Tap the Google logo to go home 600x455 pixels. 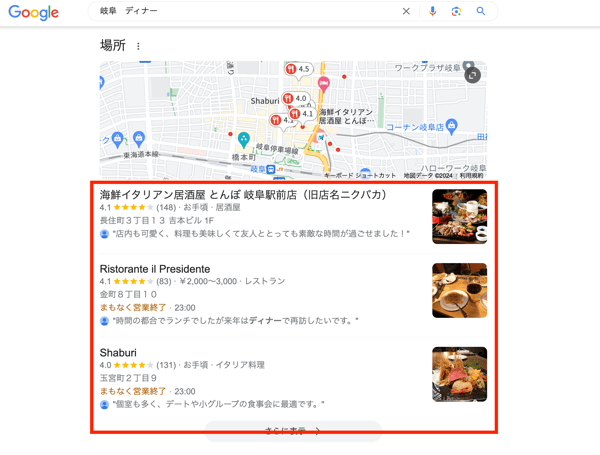click(34, 13)
